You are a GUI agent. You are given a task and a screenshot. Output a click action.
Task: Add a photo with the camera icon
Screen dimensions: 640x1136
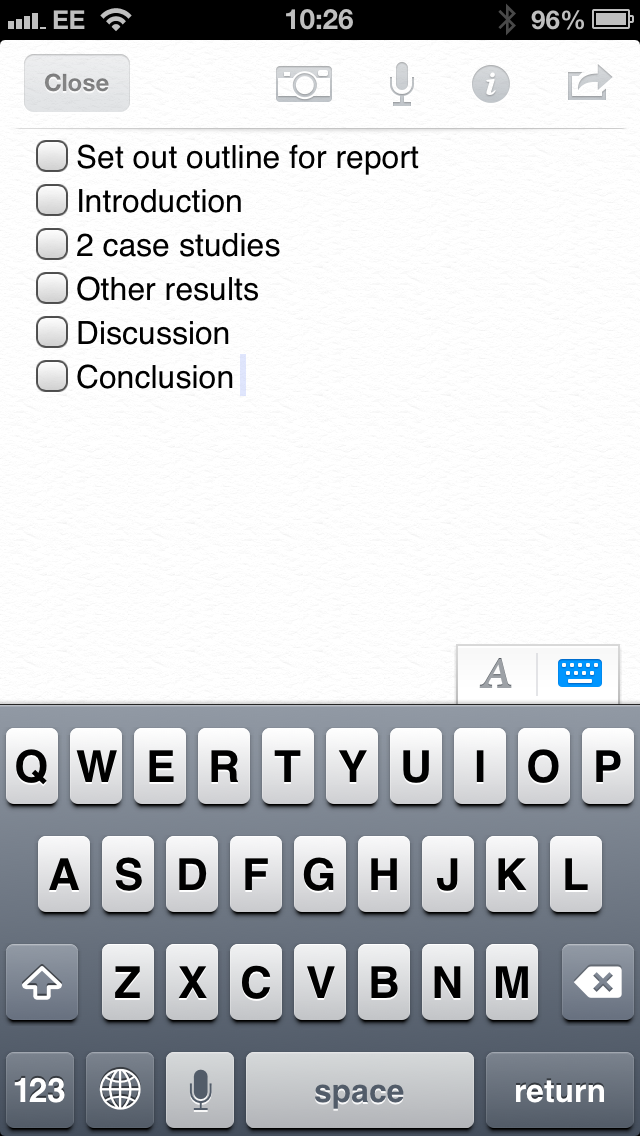tap(304, 83)
